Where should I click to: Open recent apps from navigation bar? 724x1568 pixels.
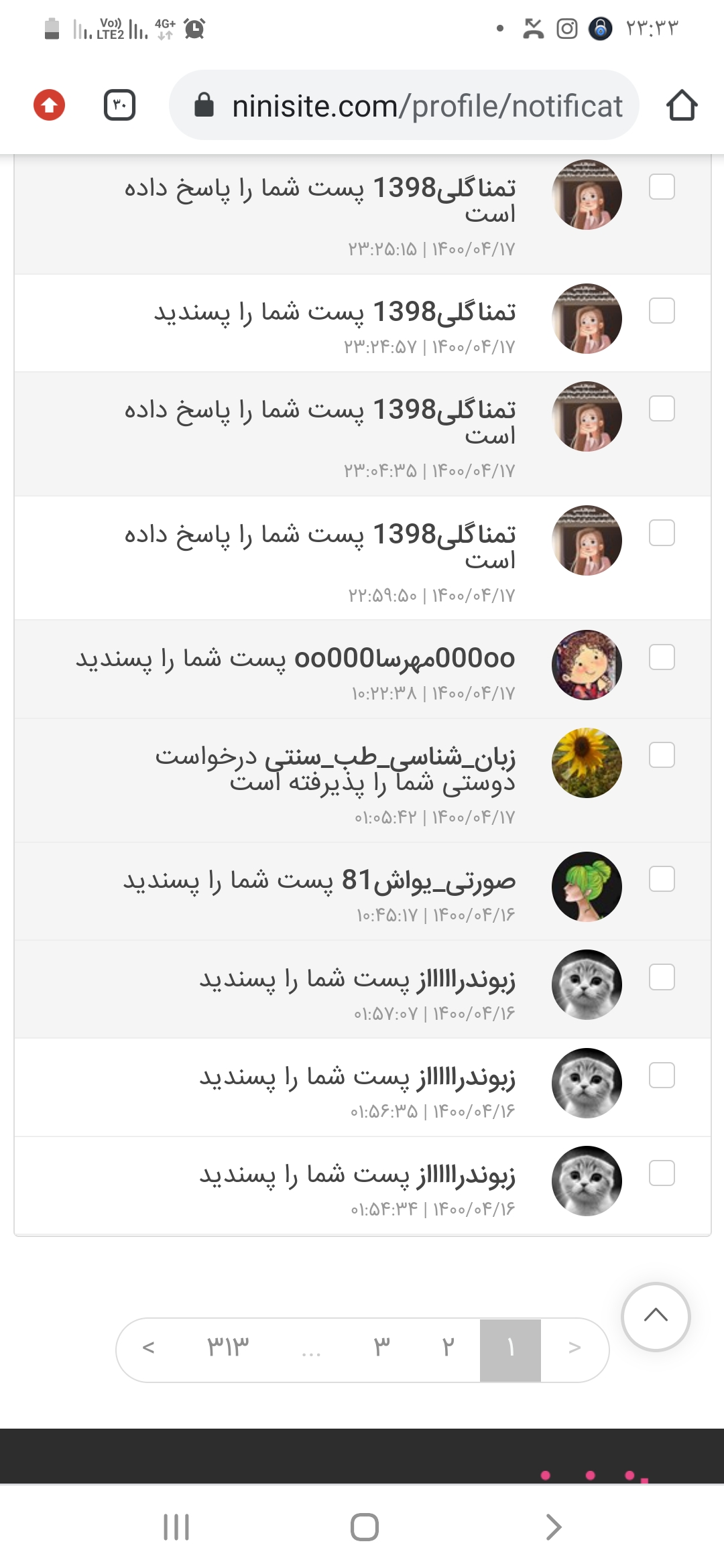[176, 1527]
